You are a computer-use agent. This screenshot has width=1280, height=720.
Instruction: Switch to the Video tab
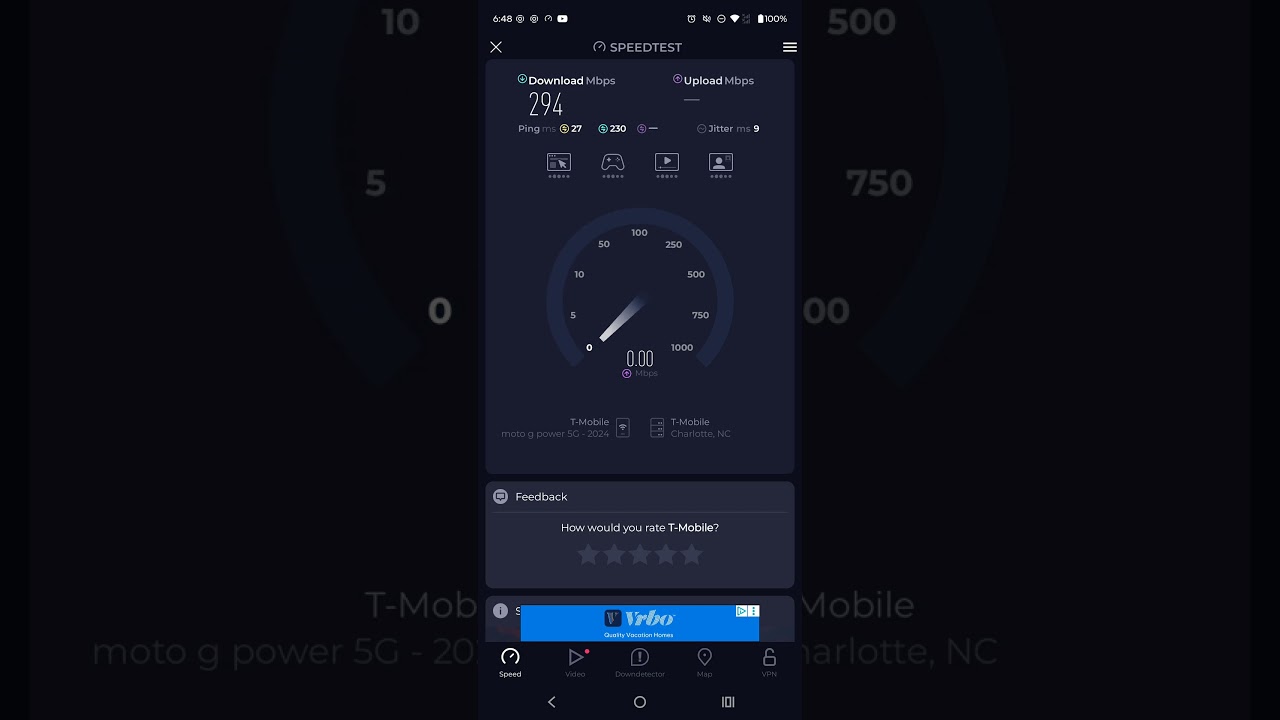click(x=575, y=663)
